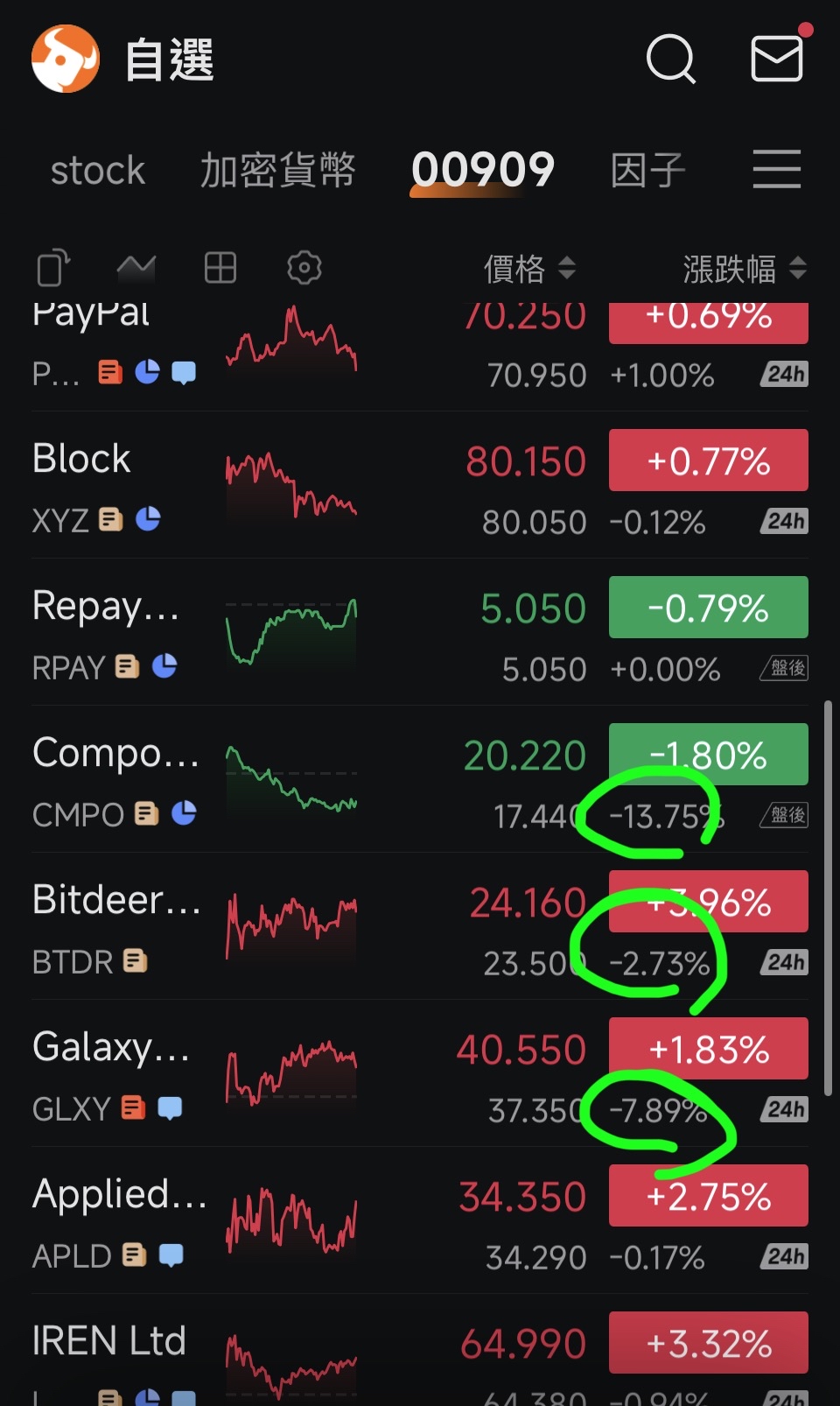Open the search magnifier icon
The image size is (840, 1406).
pos(671,59)
